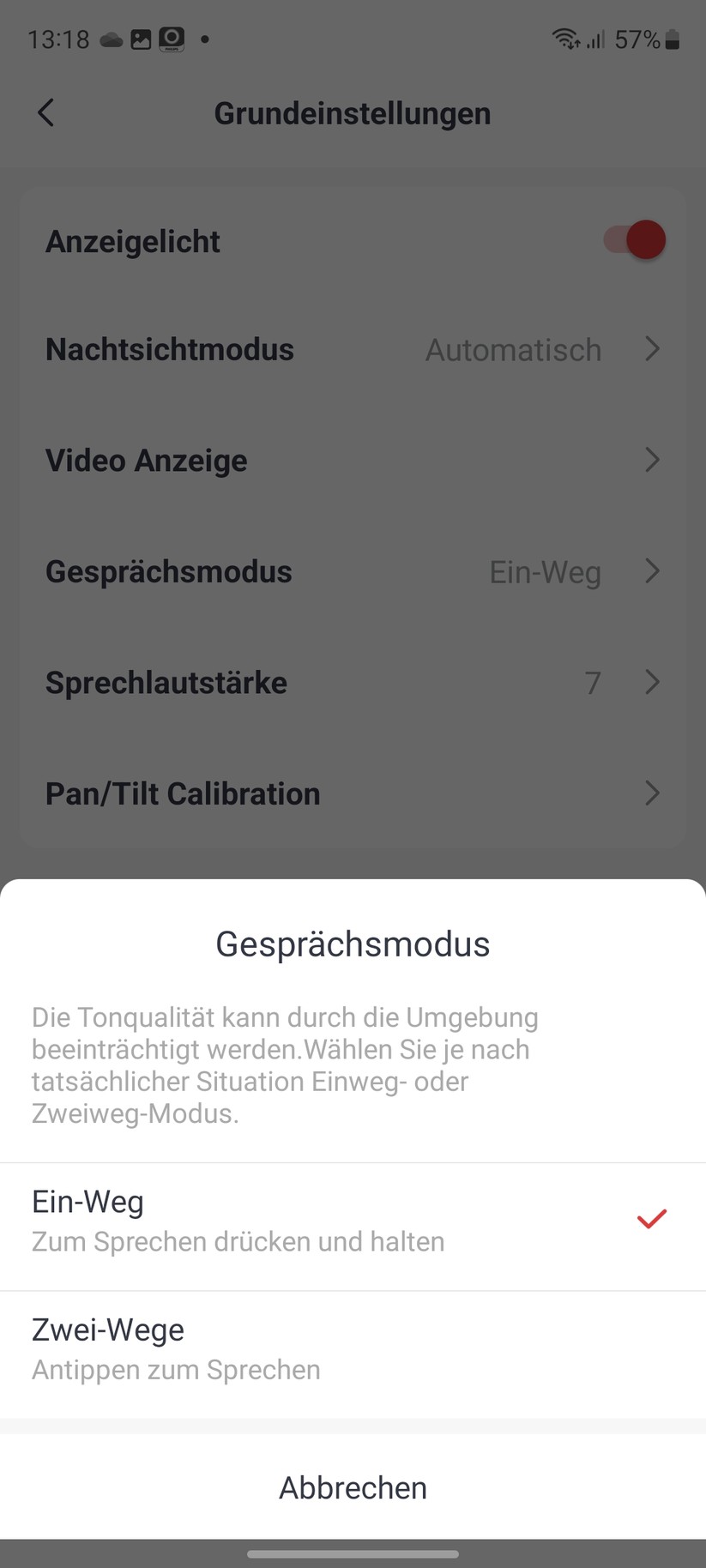The image size is (706, 1568).
Task: Tap the Abbrechen button
Action: pos(353,1488)
